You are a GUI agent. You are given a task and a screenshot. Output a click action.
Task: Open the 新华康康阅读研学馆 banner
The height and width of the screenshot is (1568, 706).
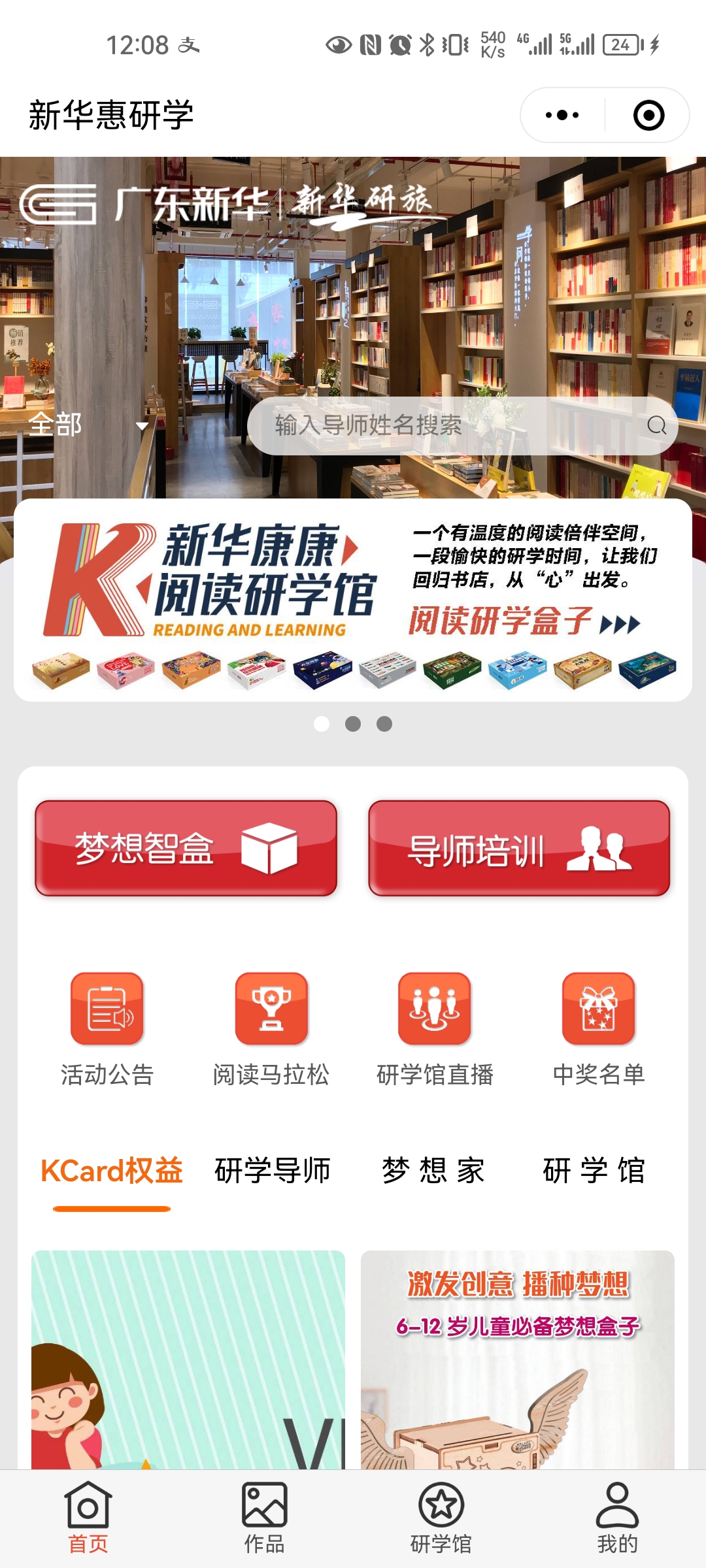[x=353, y=600]
